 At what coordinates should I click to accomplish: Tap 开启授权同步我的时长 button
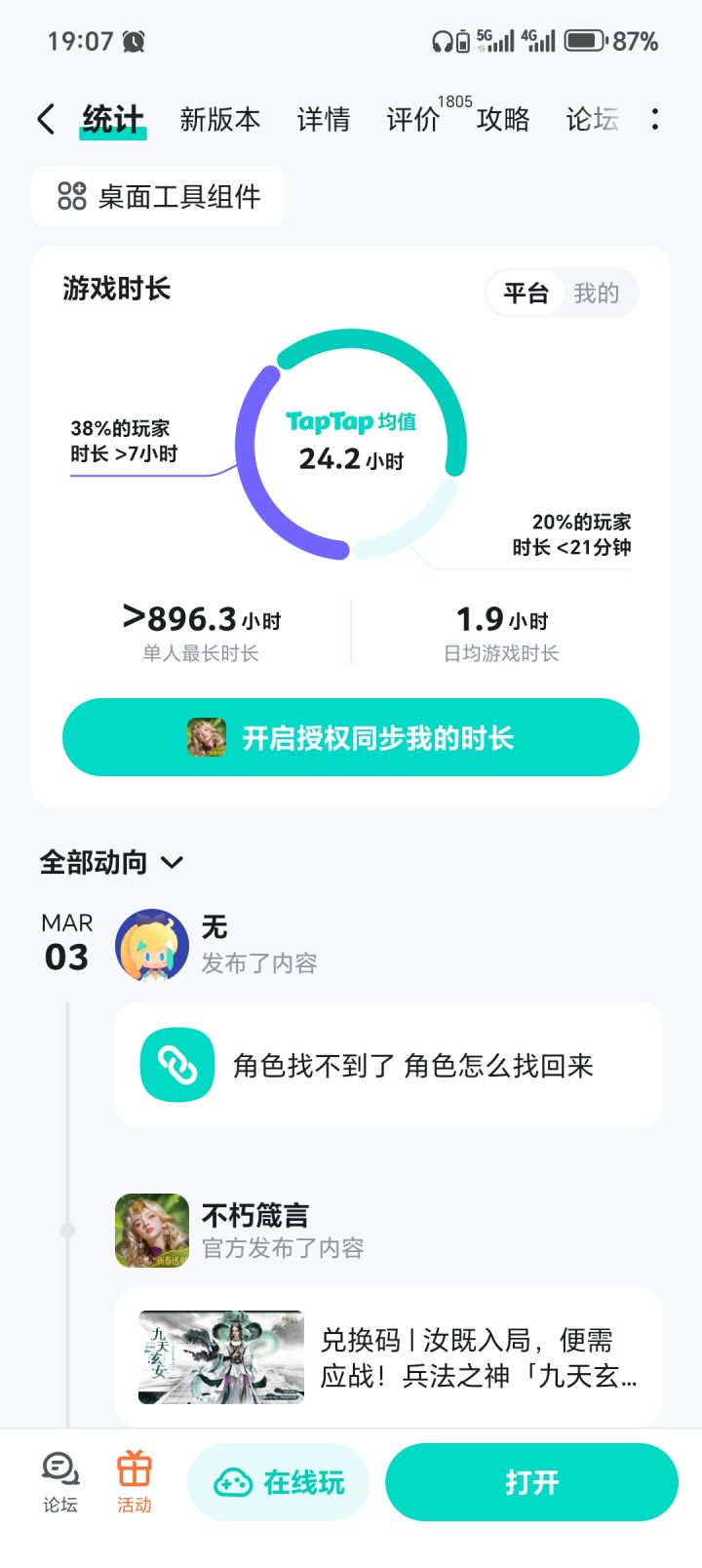[351, 737]
